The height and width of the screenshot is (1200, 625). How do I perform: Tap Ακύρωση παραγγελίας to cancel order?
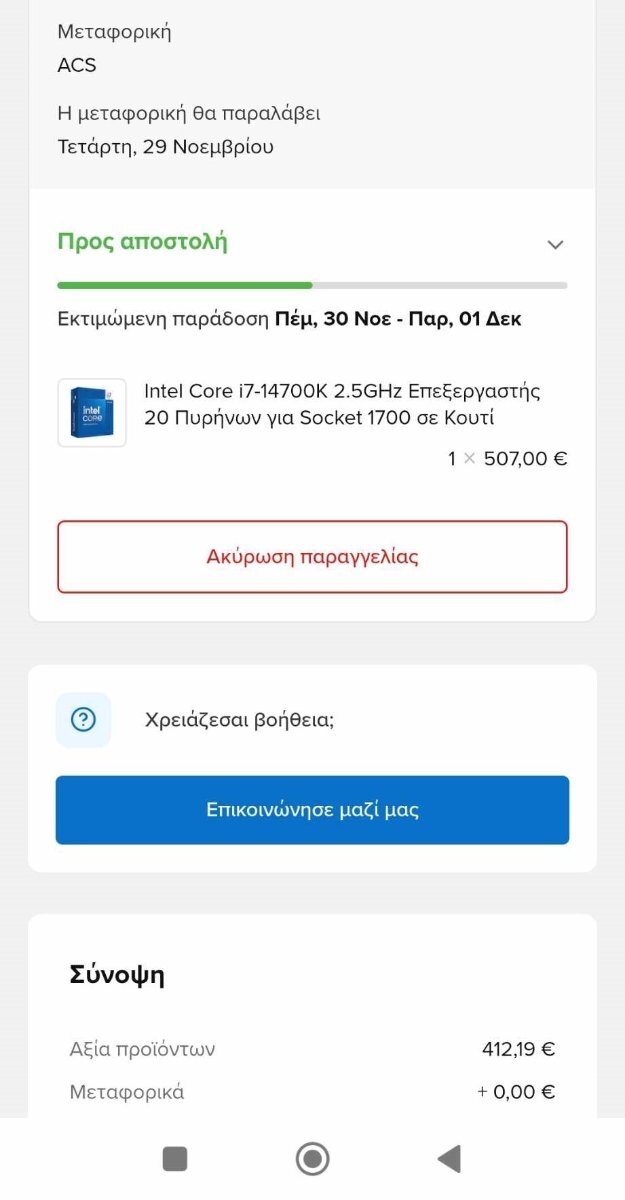click(312, 557)
